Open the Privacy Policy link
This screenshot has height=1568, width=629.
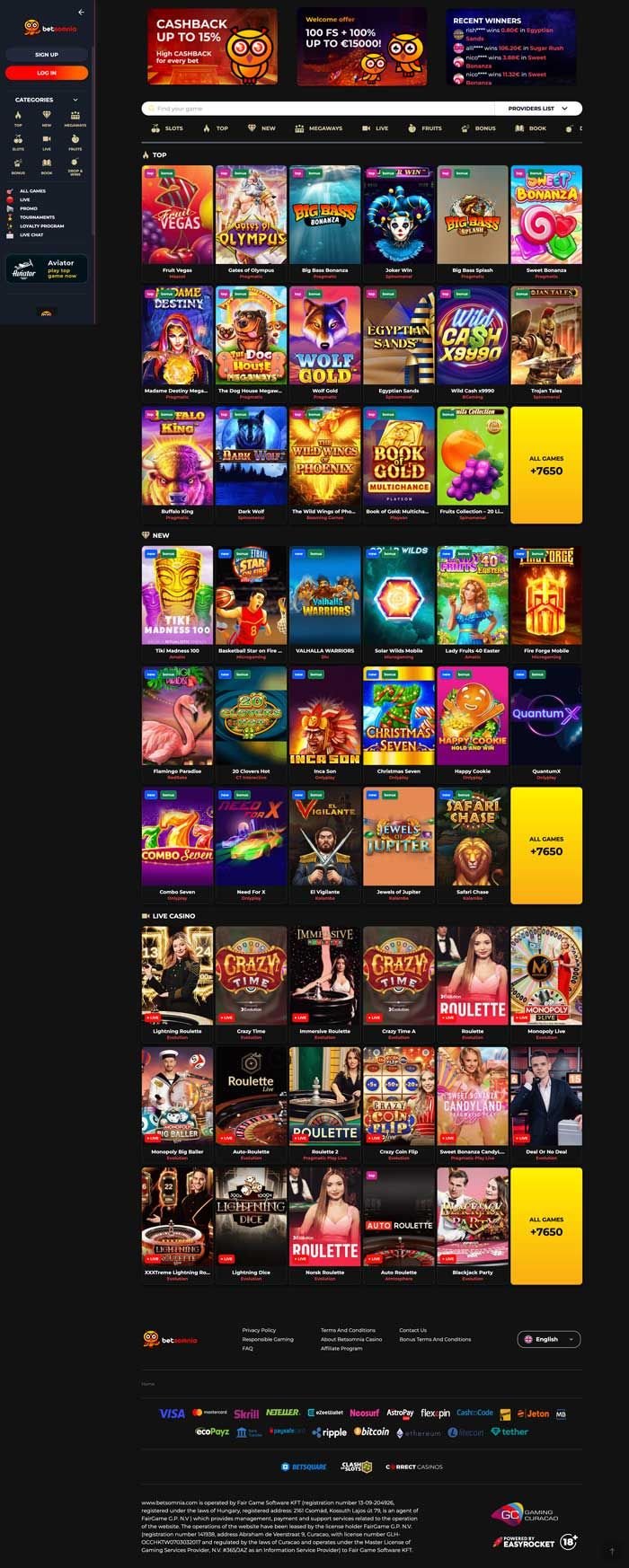pos(259,1330)
